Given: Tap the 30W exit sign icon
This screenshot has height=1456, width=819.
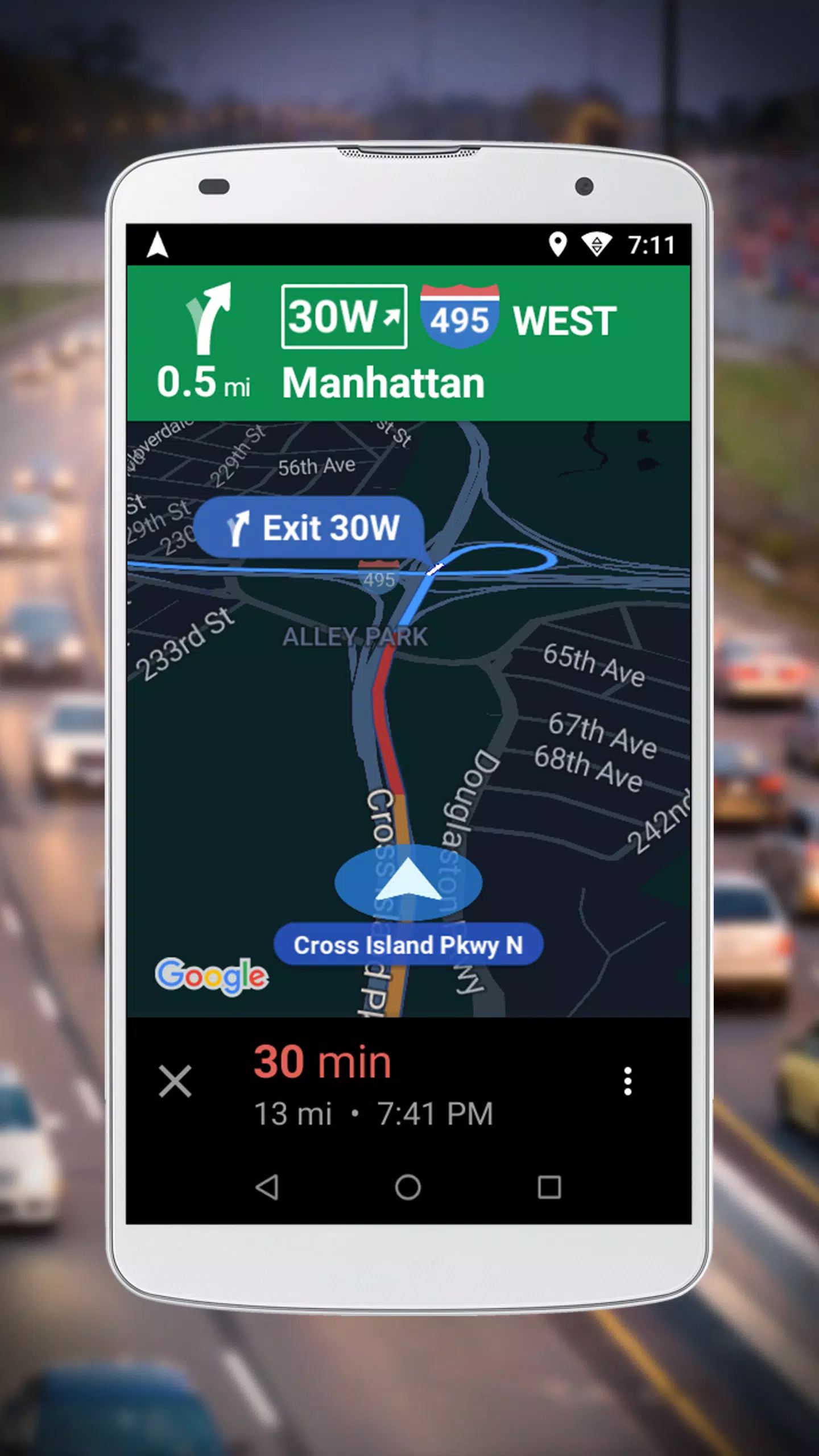Looking at the screenshot, I should tap(345, 316).
